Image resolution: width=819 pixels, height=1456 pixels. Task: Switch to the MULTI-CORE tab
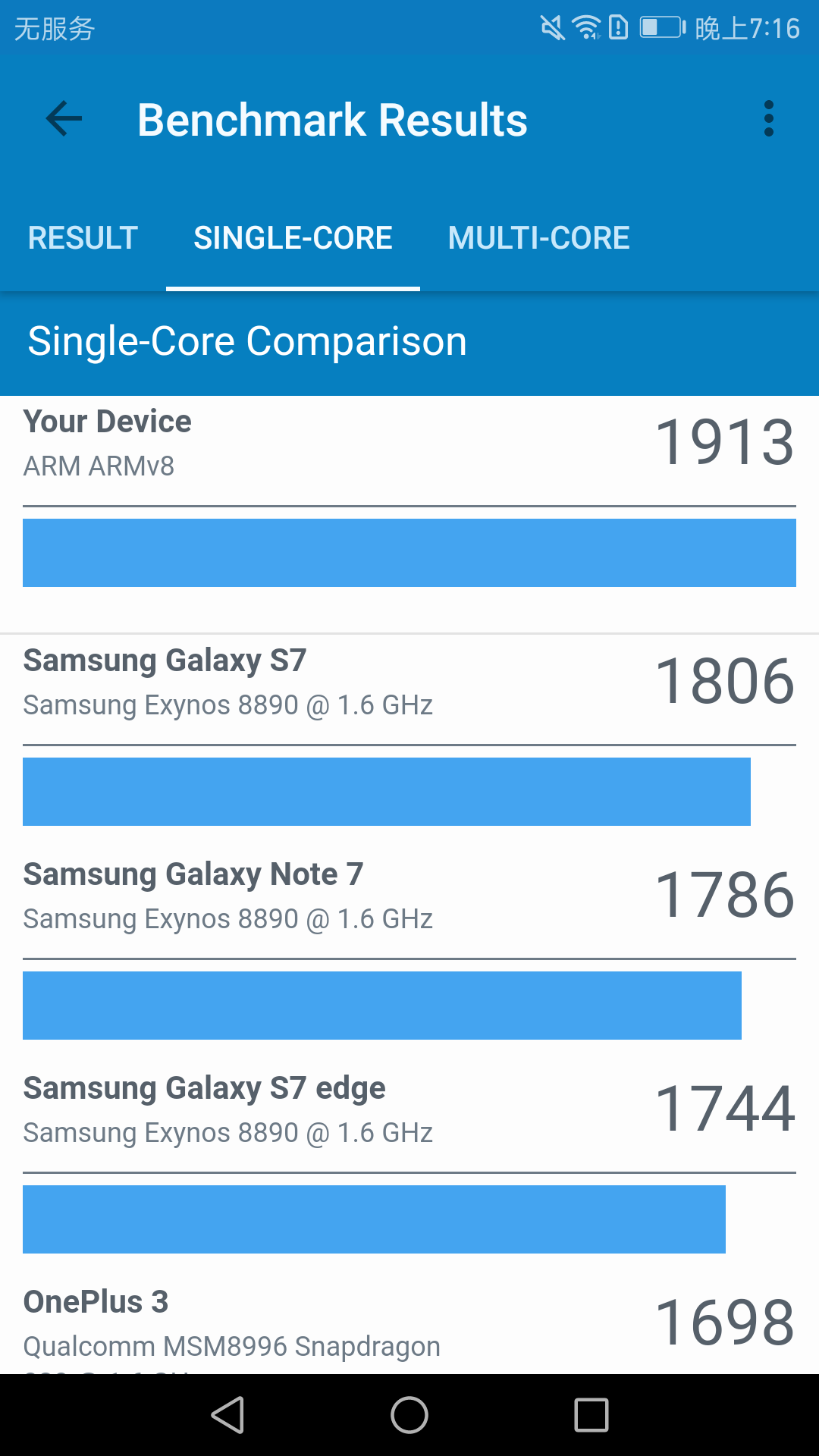point(538,238)
